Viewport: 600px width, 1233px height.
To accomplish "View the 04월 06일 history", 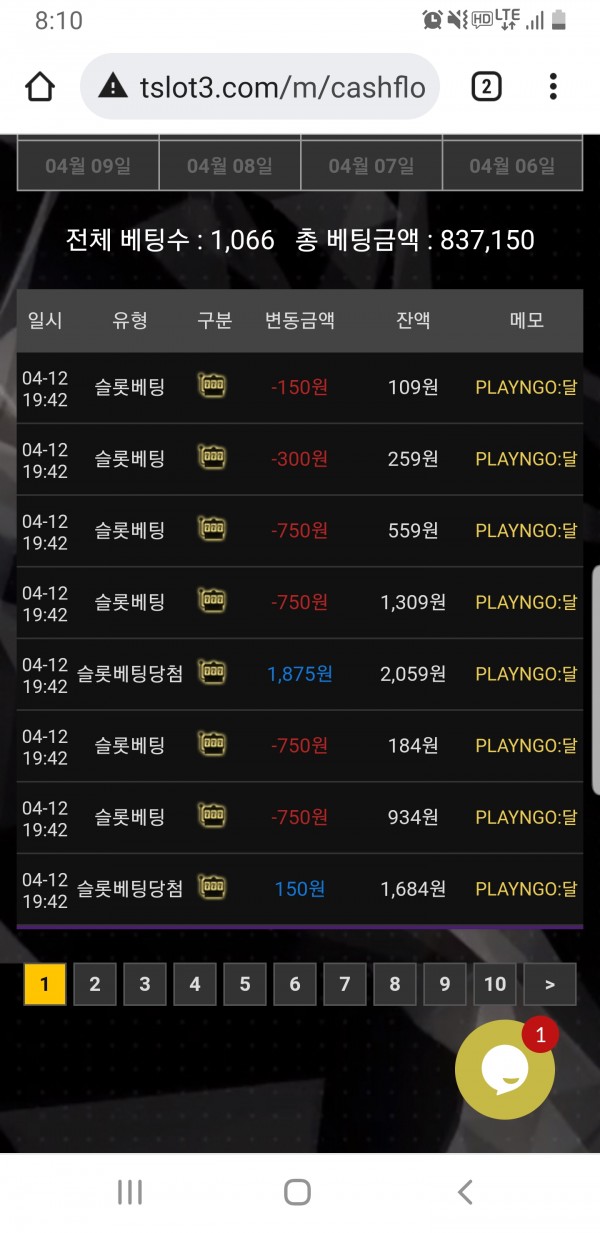I will pyautogui.click(x=512, y=166).
